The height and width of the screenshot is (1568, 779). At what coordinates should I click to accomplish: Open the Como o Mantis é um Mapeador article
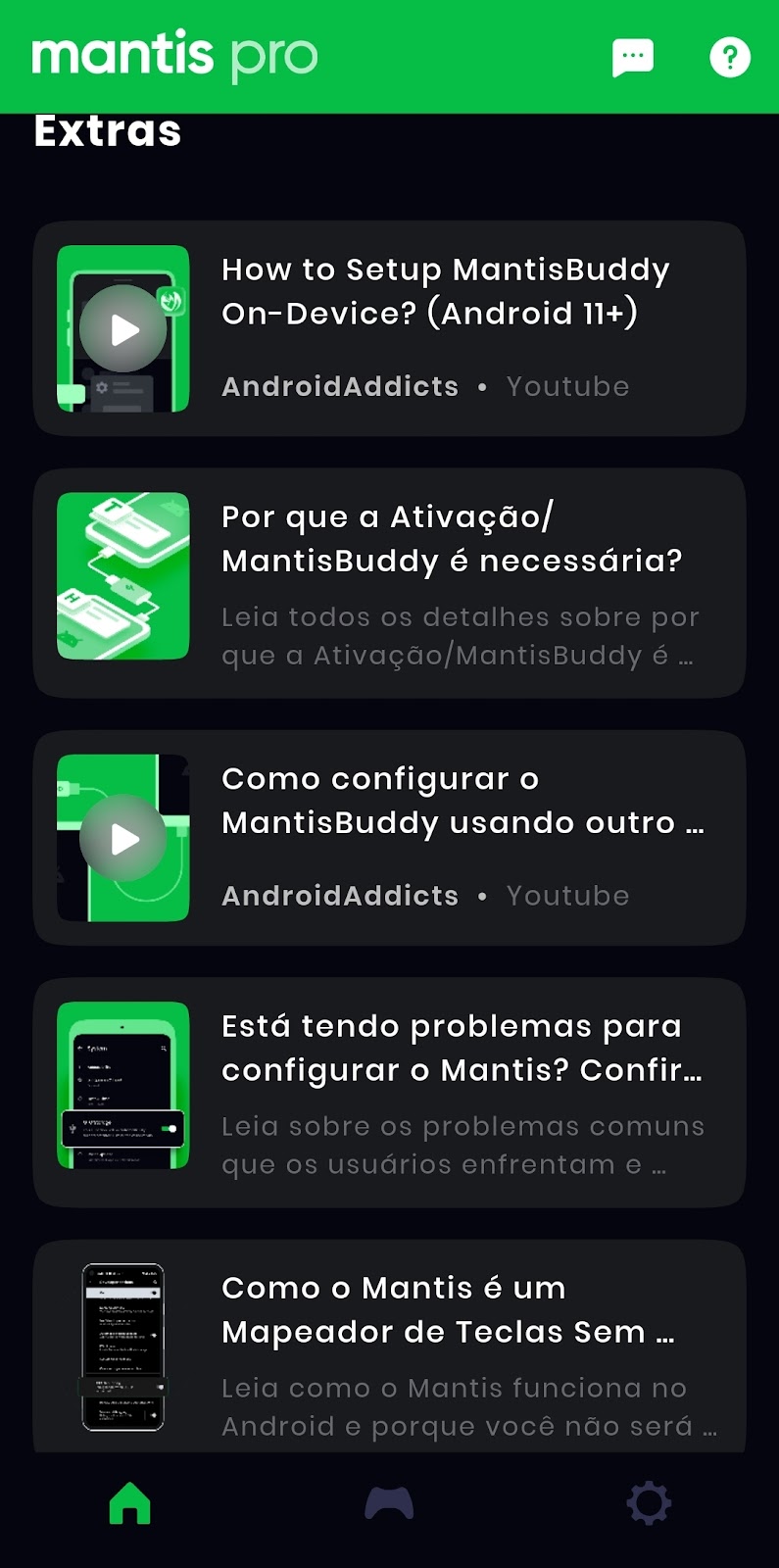point(389,1347)
